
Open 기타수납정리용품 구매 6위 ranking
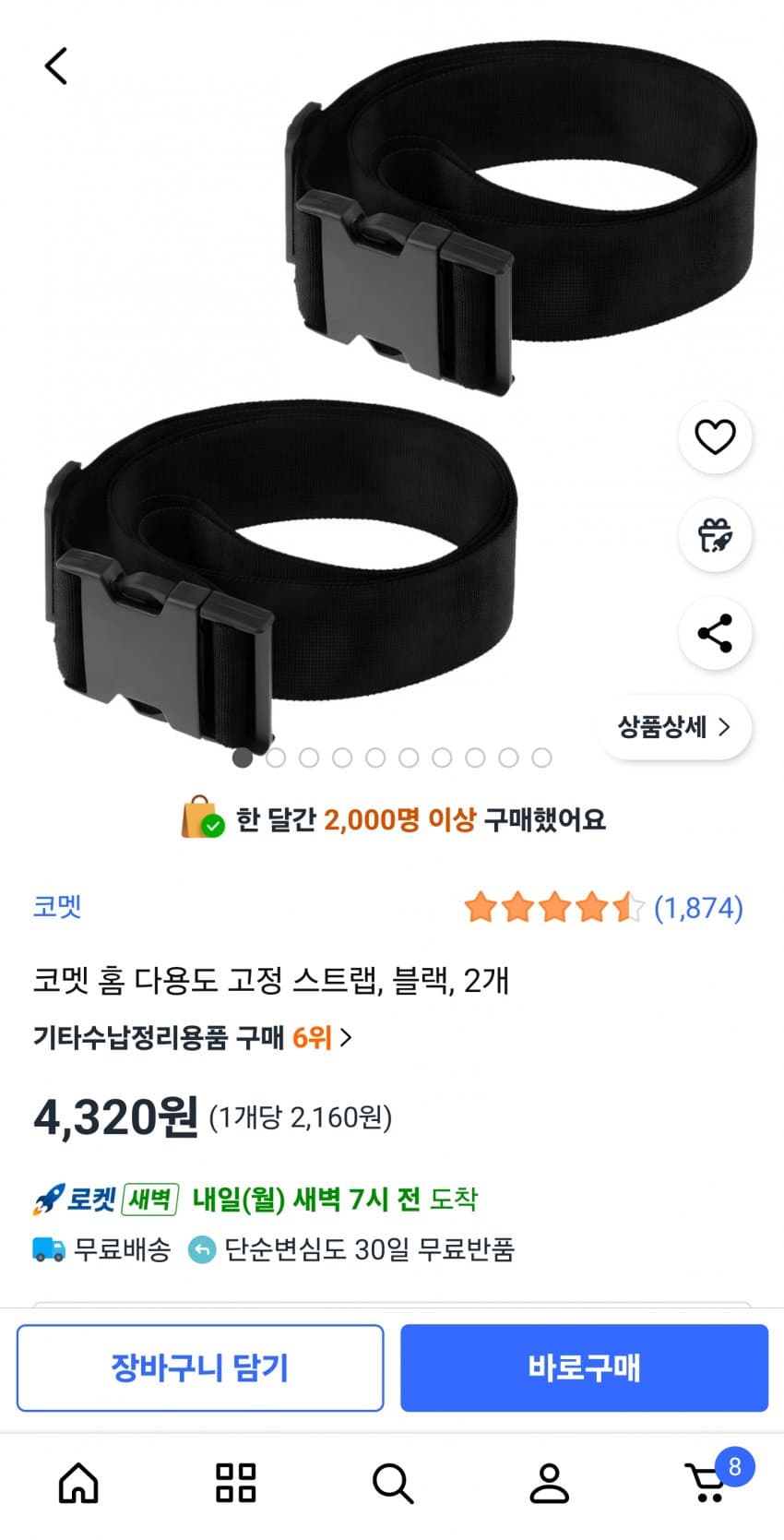pos(192,1038)
